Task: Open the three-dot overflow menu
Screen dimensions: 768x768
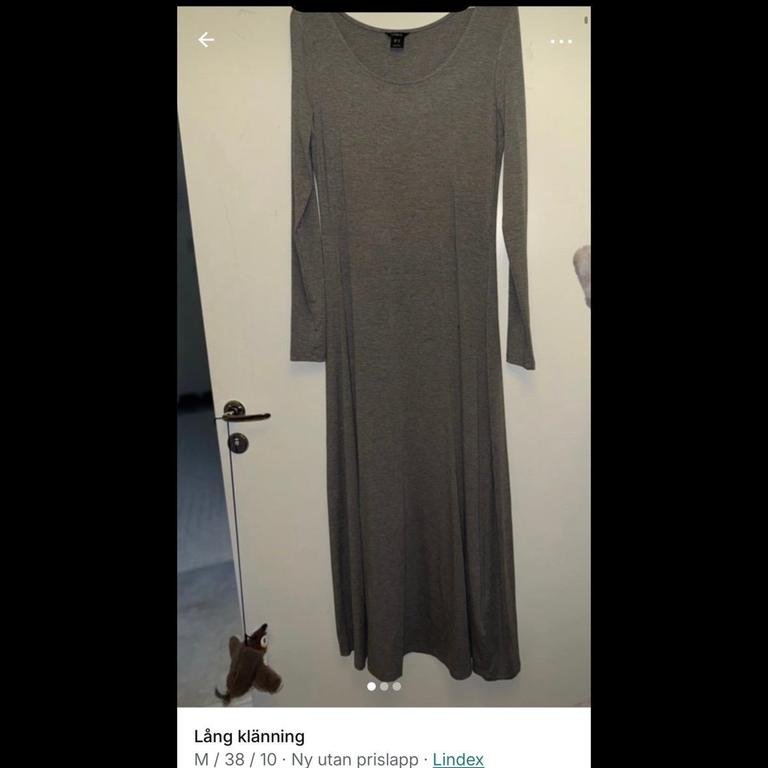Action: coord(561,42)
